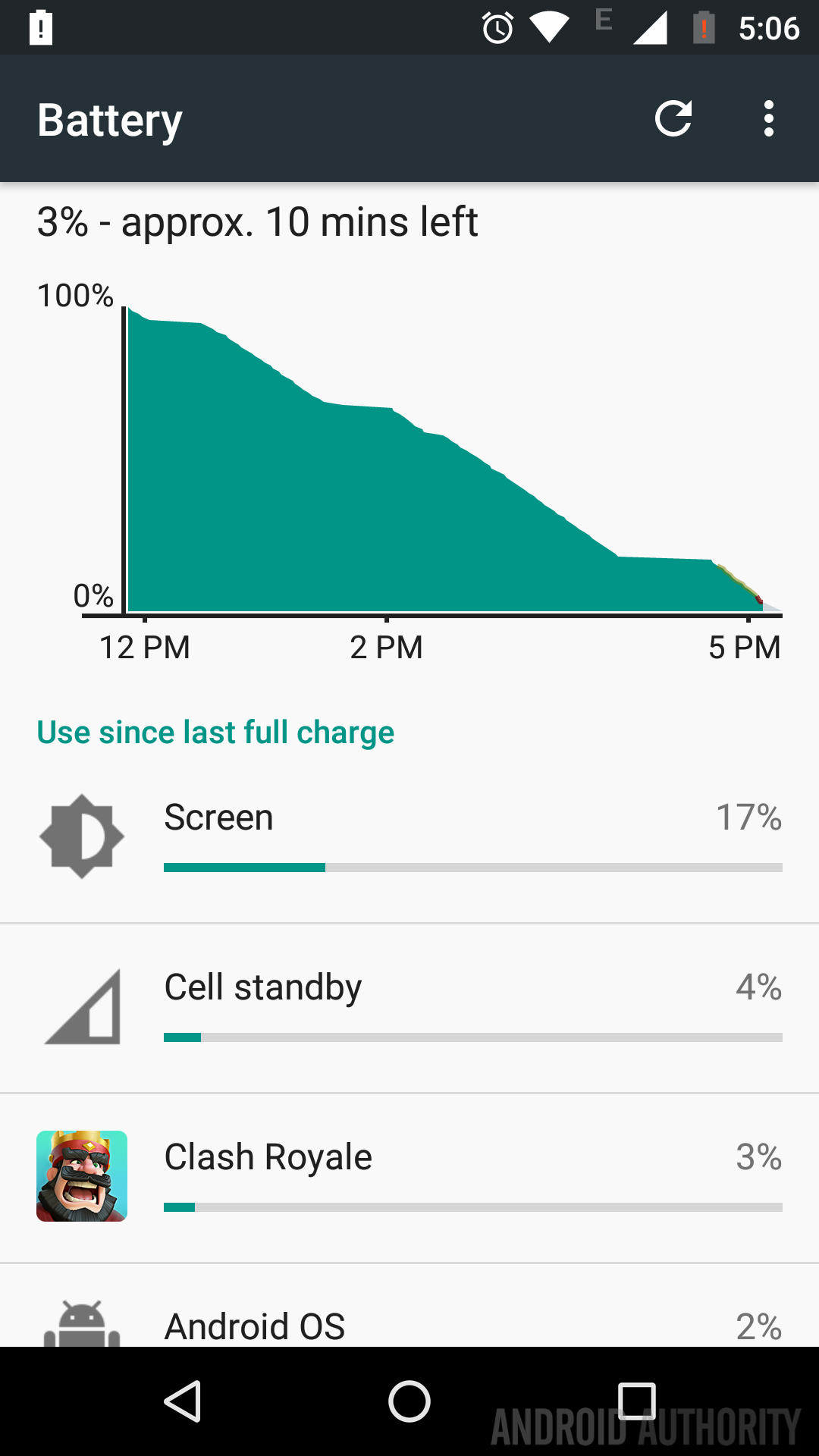The image size is (819, 1456).
Task: Open Clash Royale battery usage
Action: tap(409, 1177)
